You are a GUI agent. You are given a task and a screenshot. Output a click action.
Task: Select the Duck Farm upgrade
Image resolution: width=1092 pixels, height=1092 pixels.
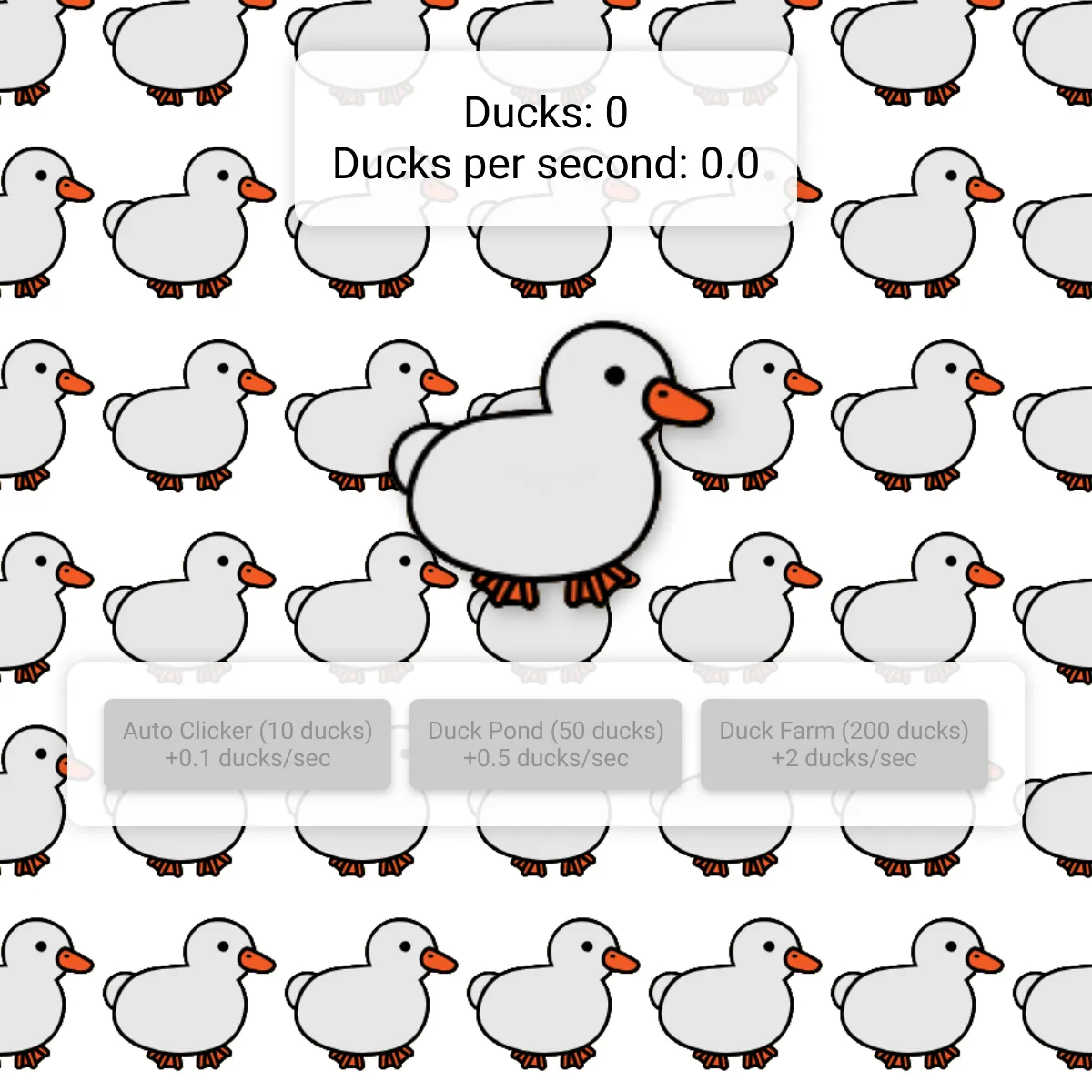(x=844, y=744)
